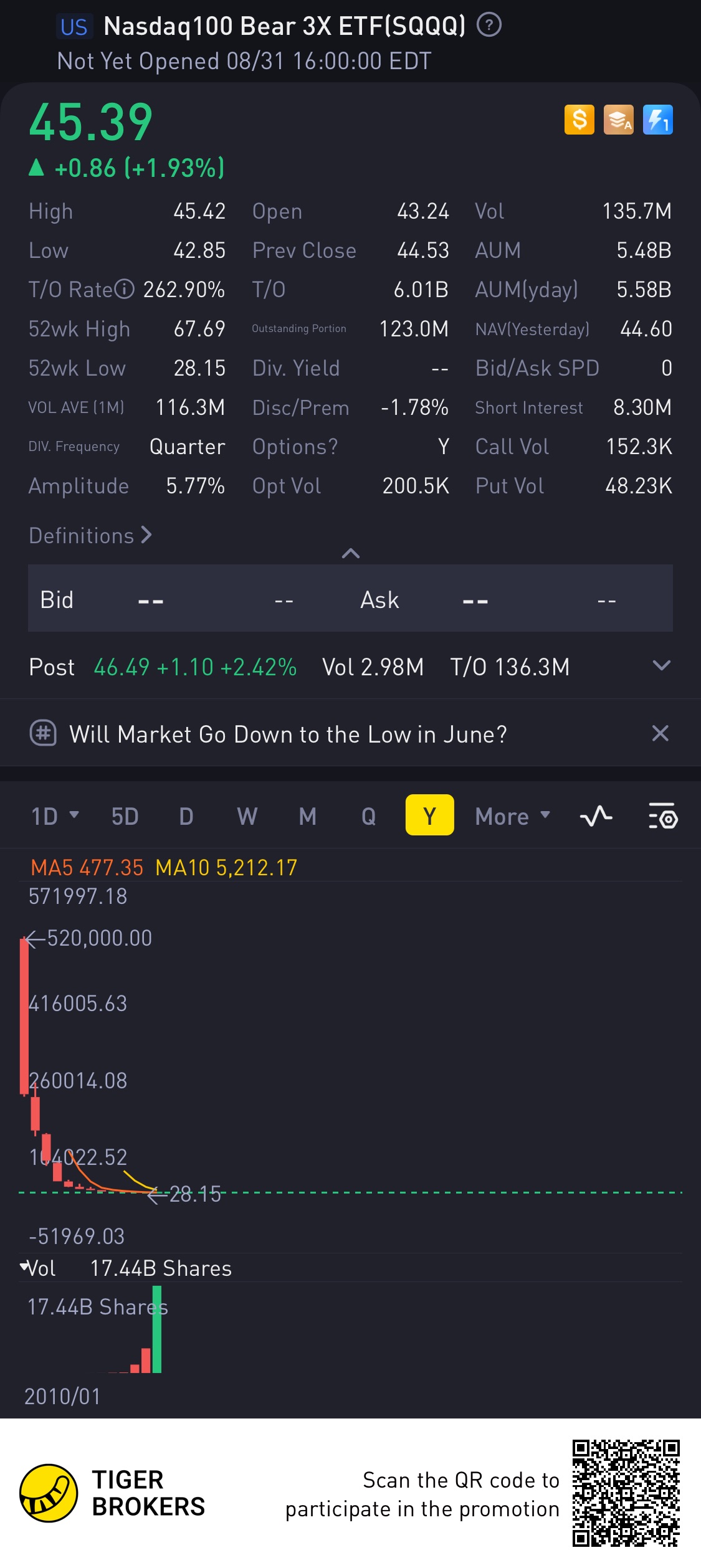Screen dimensions: 701x1568
Task: Dismiss the market topic banner
Action: 660,733
